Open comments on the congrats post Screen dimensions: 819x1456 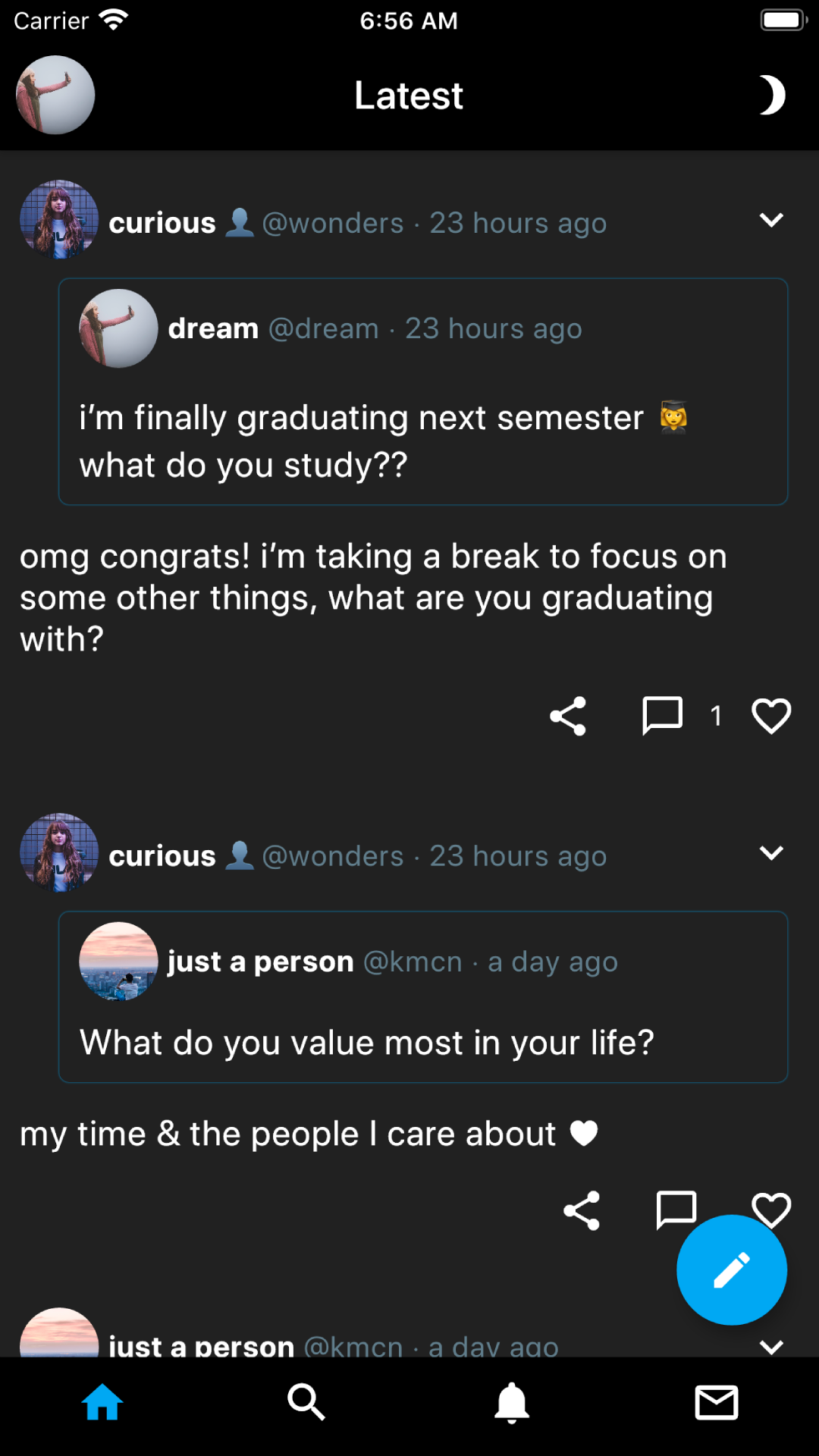pyautogui.click(x=662, y=716)
